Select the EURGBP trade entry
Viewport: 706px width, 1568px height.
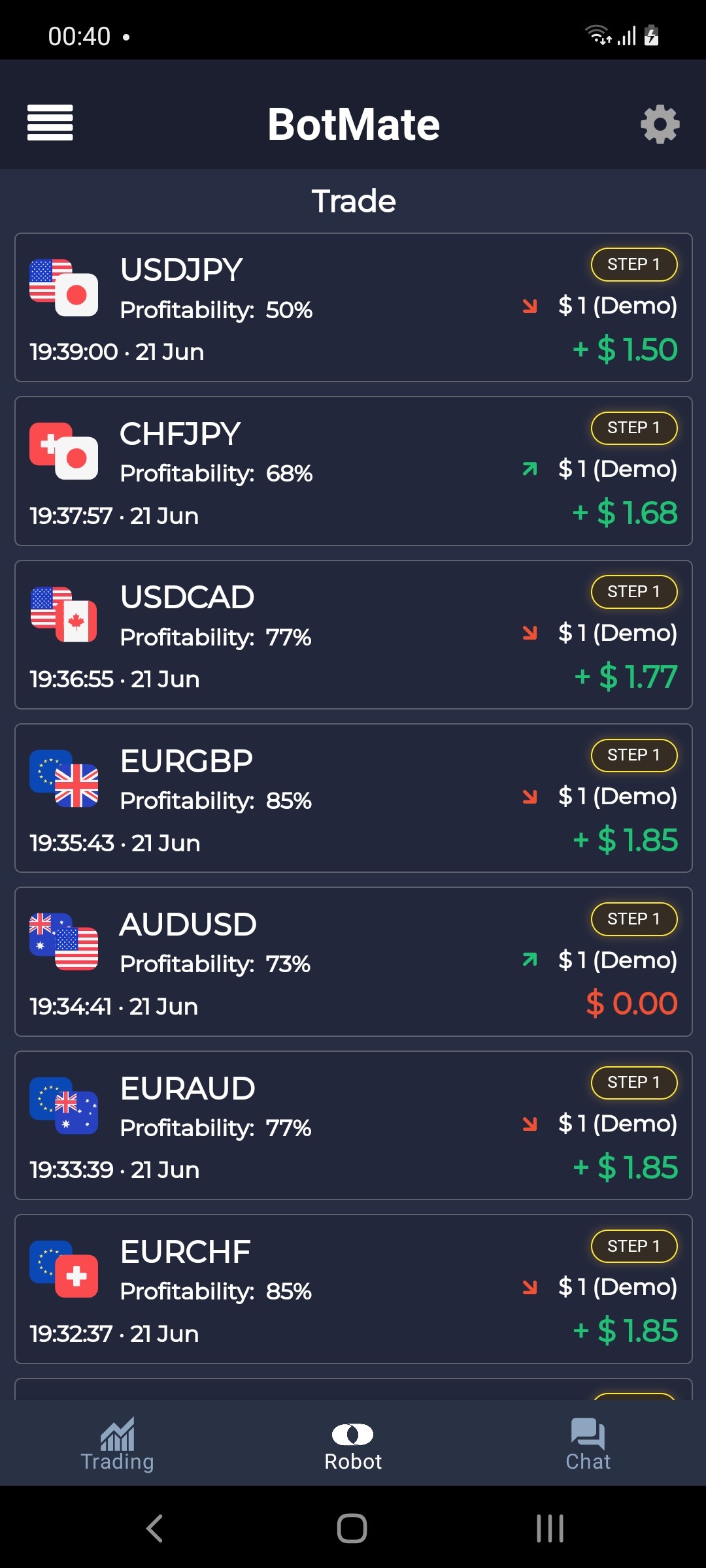(x=353, y=798)
